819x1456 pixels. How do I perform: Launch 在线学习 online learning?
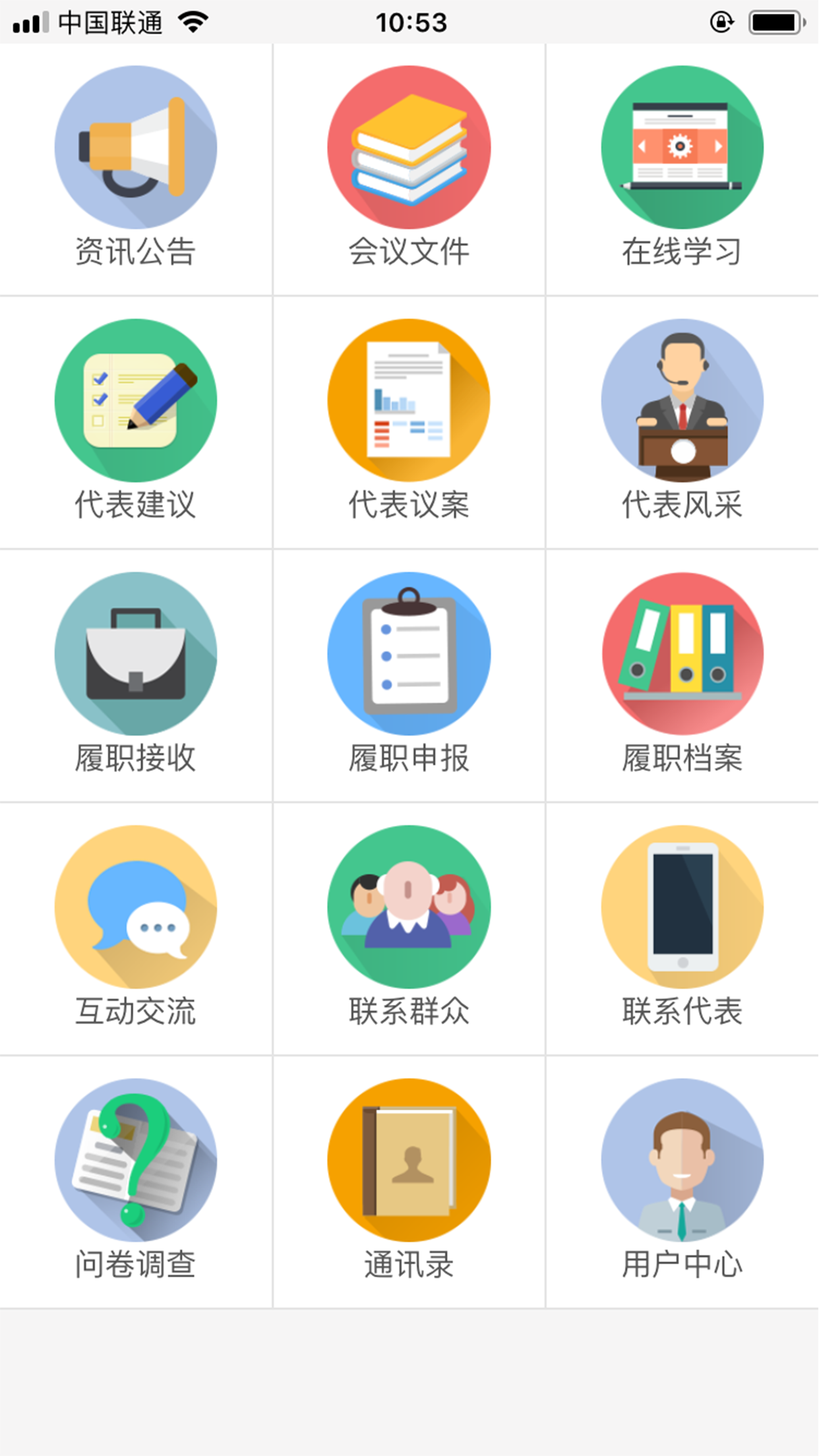[682, 146]
